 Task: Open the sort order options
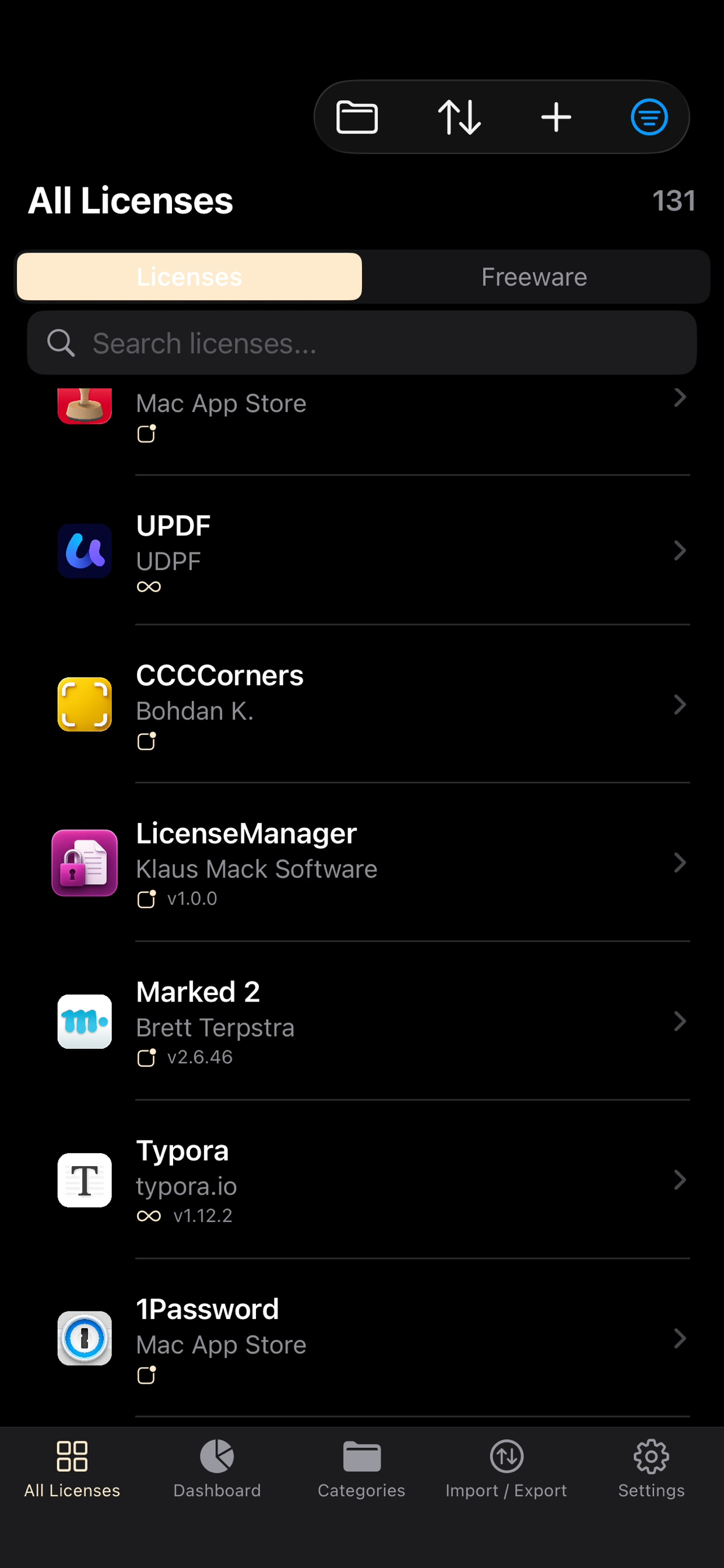(459, 117)
